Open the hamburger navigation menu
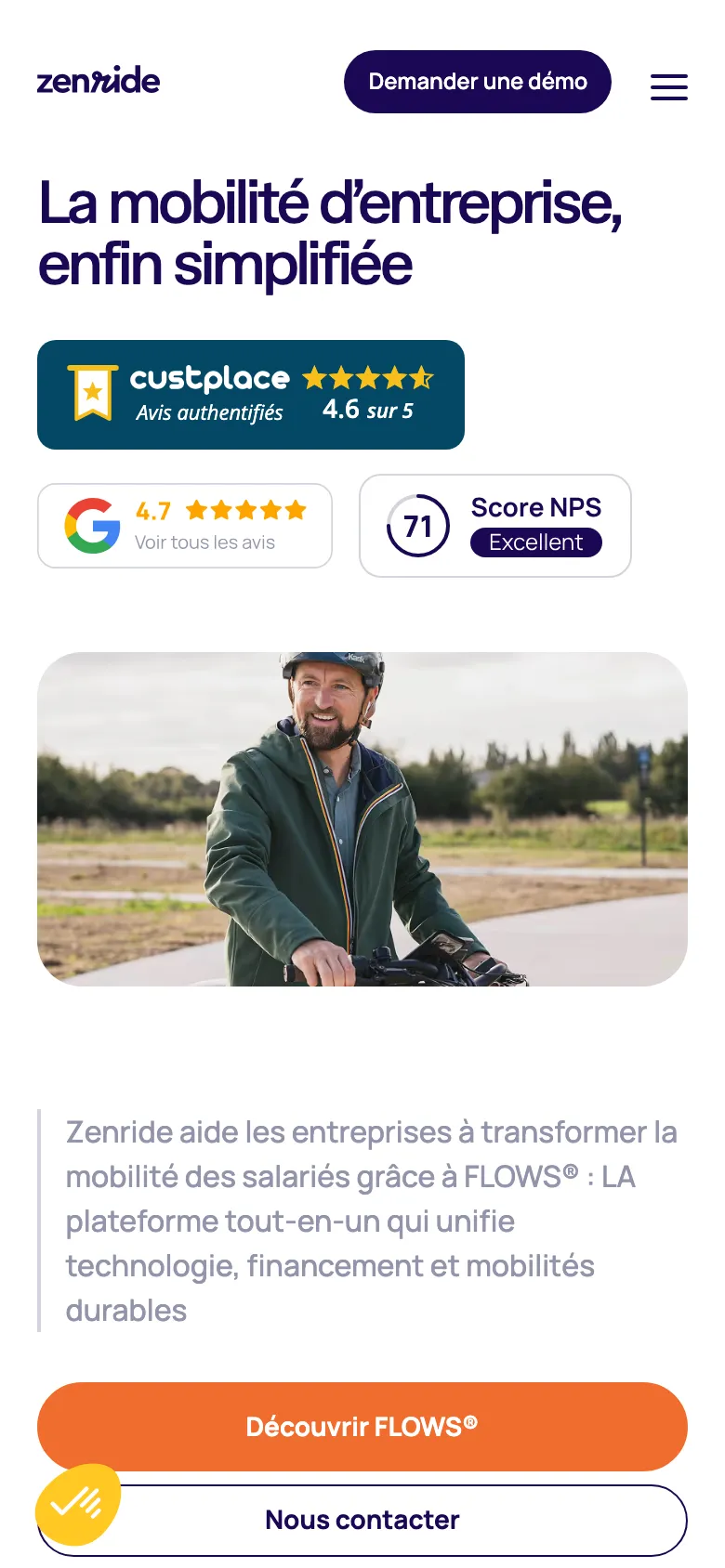Screen dimensions: 725x1568 click(668, 86)
